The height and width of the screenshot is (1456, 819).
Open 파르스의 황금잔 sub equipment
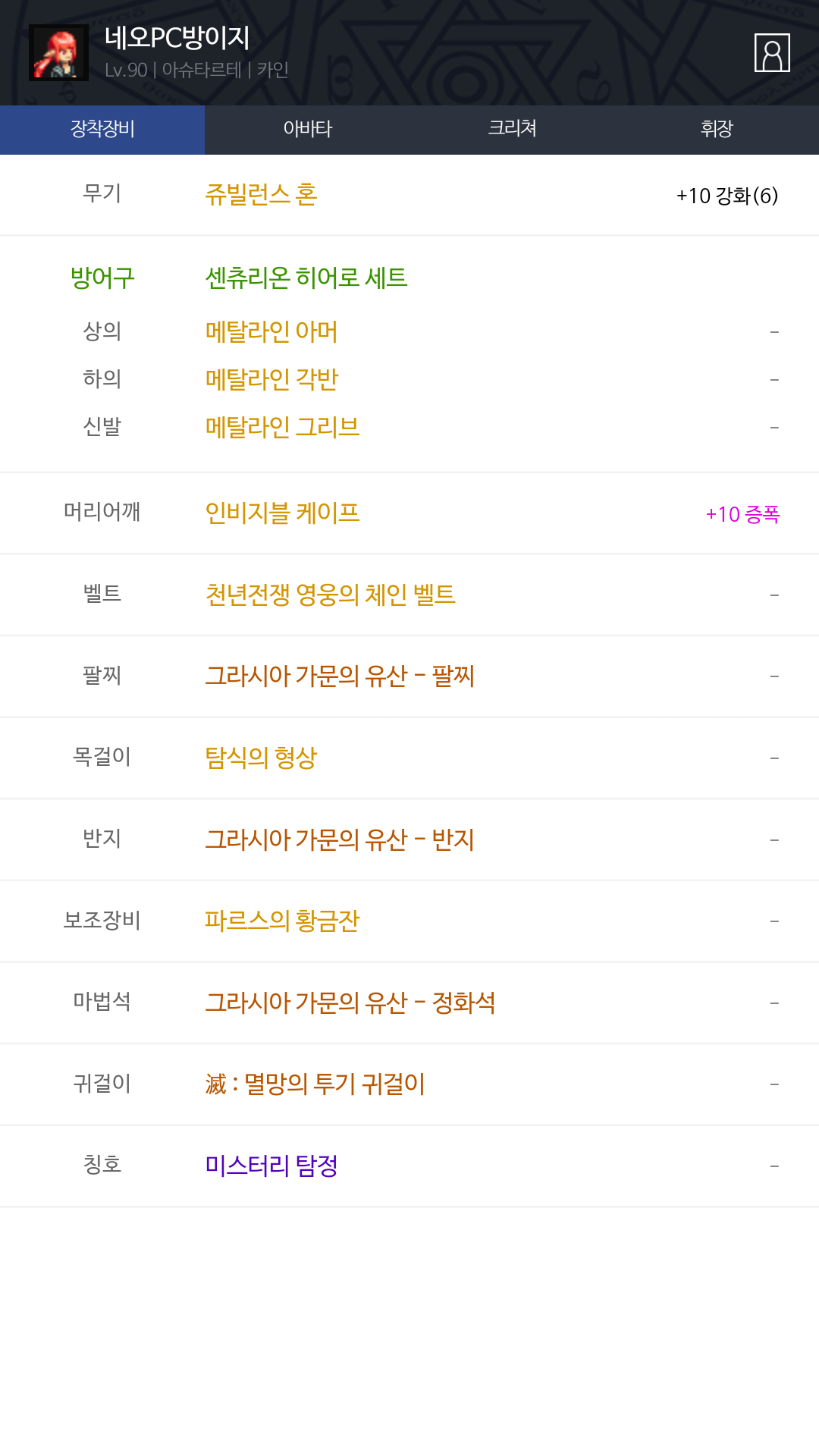point(282,921)
